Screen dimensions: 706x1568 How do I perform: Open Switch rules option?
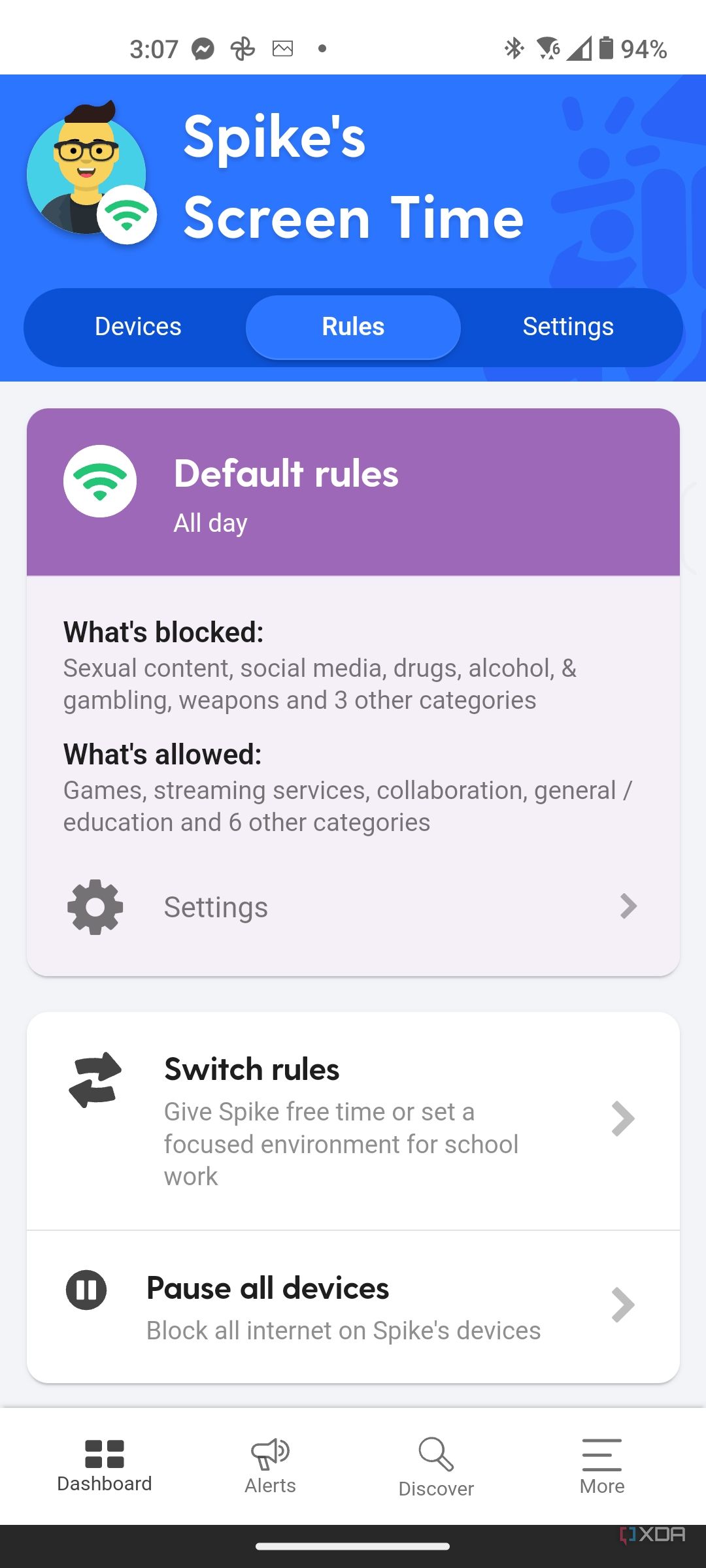353,1120
